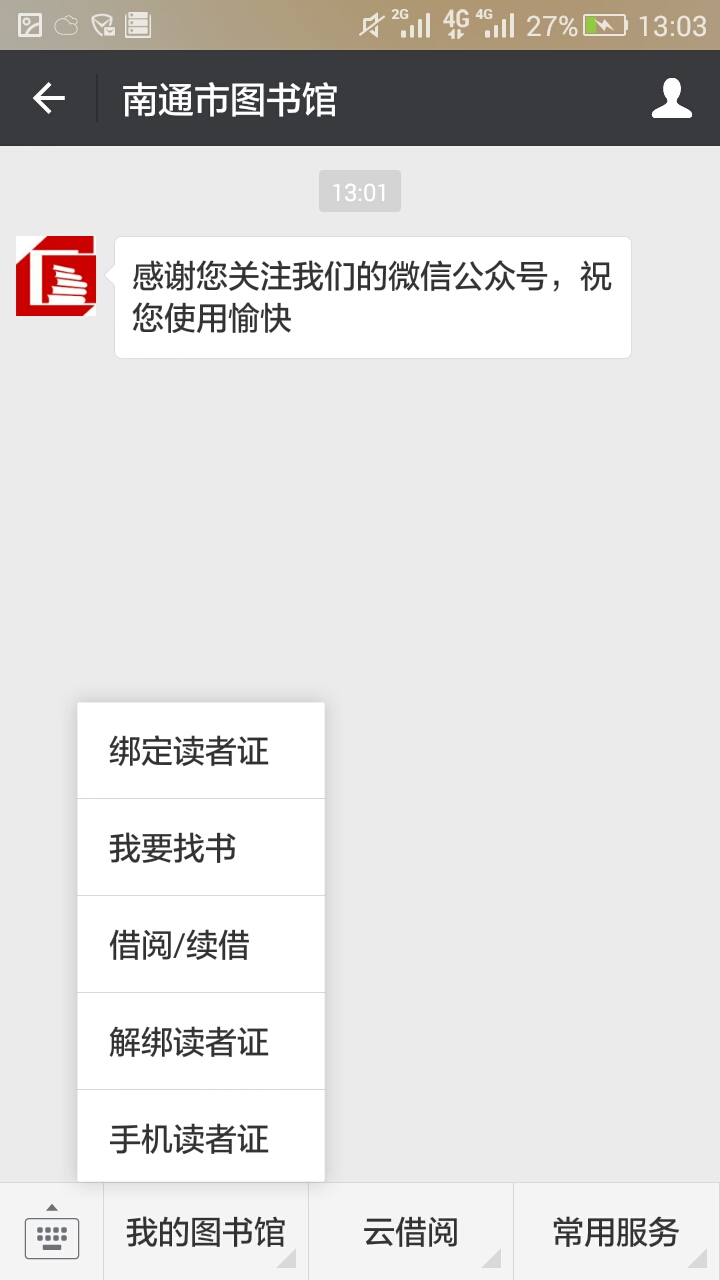Collapse the 我的图书馆 menu tab
Screen dimensions: 720x1280
tap(206, 1232)
